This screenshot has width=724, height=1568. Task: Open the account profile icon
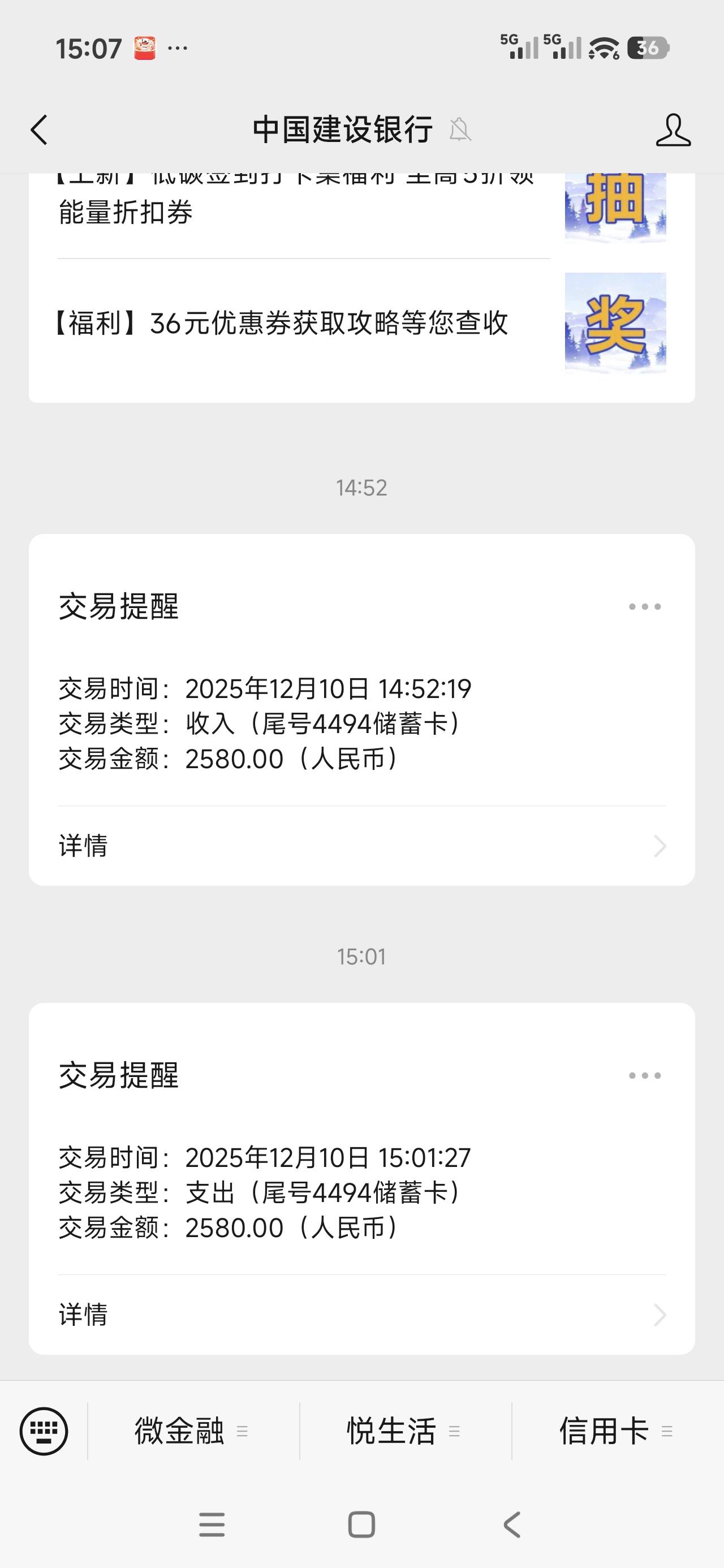point(673,130)
